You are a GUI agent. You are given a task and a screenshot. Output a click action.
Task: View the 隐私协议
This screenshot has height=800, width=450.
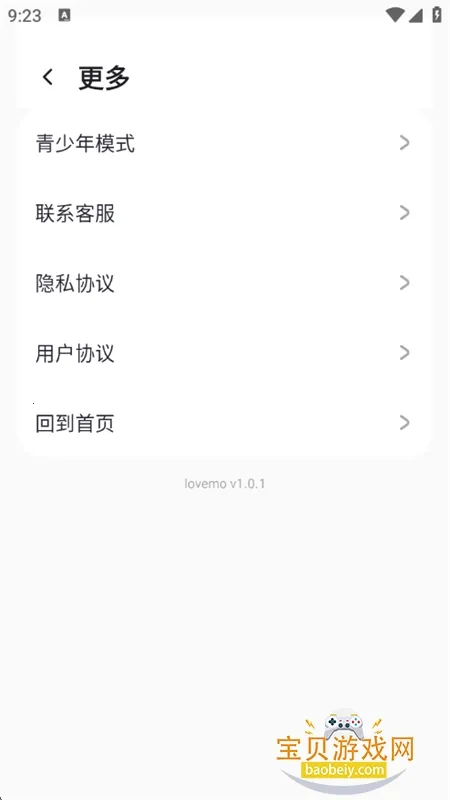pyautogui.click(x=223, y=283)
